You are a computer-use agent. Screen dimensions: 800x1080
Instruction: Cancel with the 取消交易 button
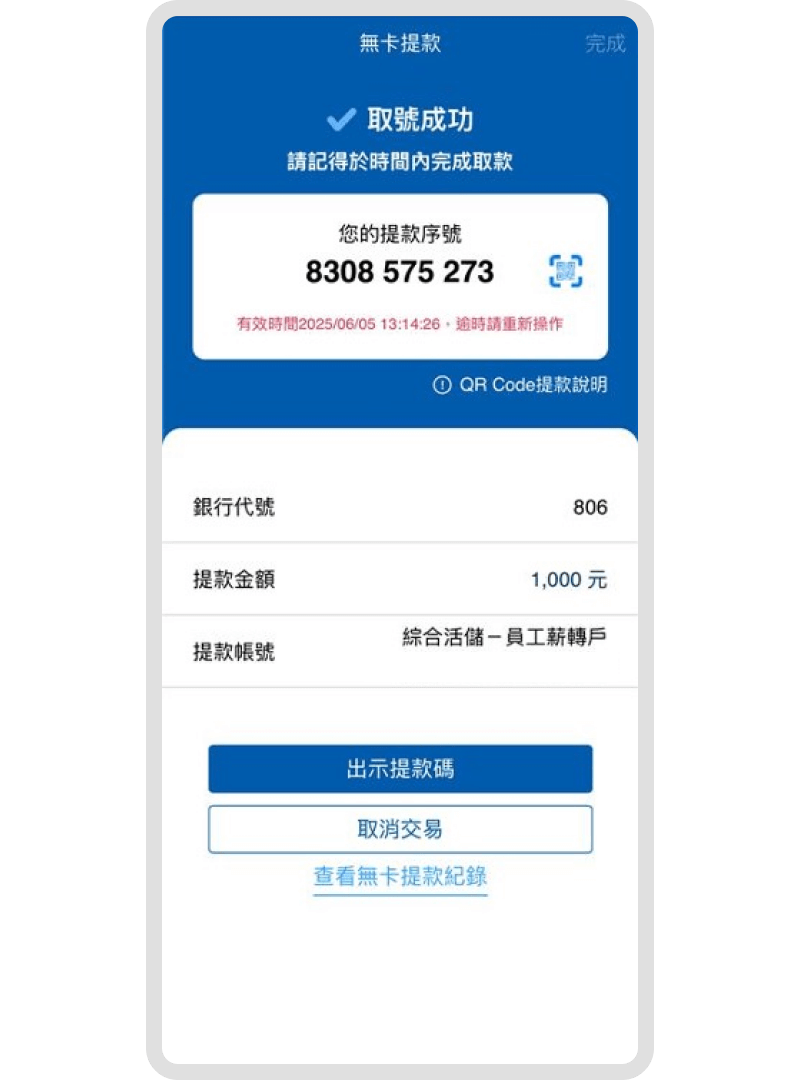click(x=400, y=829)
